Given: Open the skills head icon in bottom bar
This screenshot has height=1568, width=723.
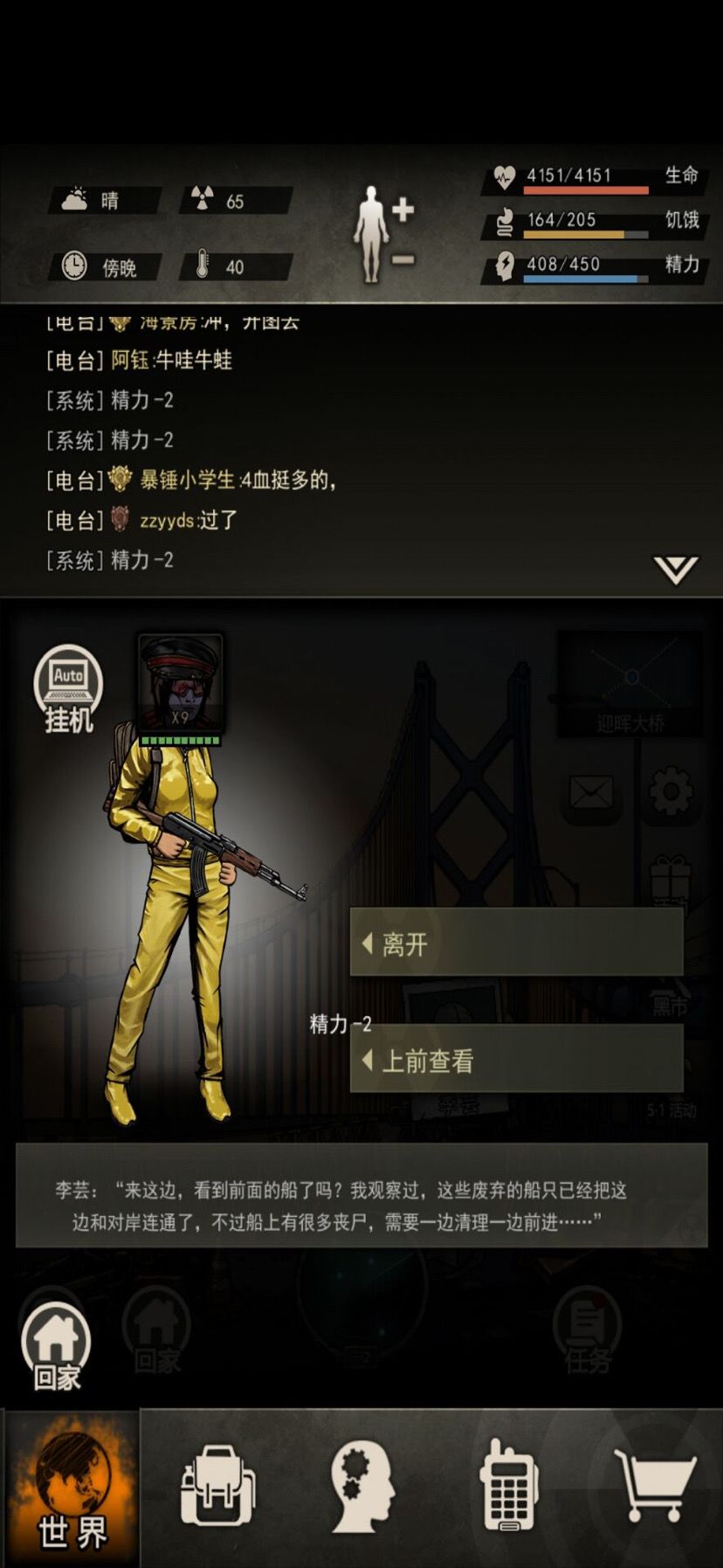Looking at the screenshot, I should tap(361, 1489).
